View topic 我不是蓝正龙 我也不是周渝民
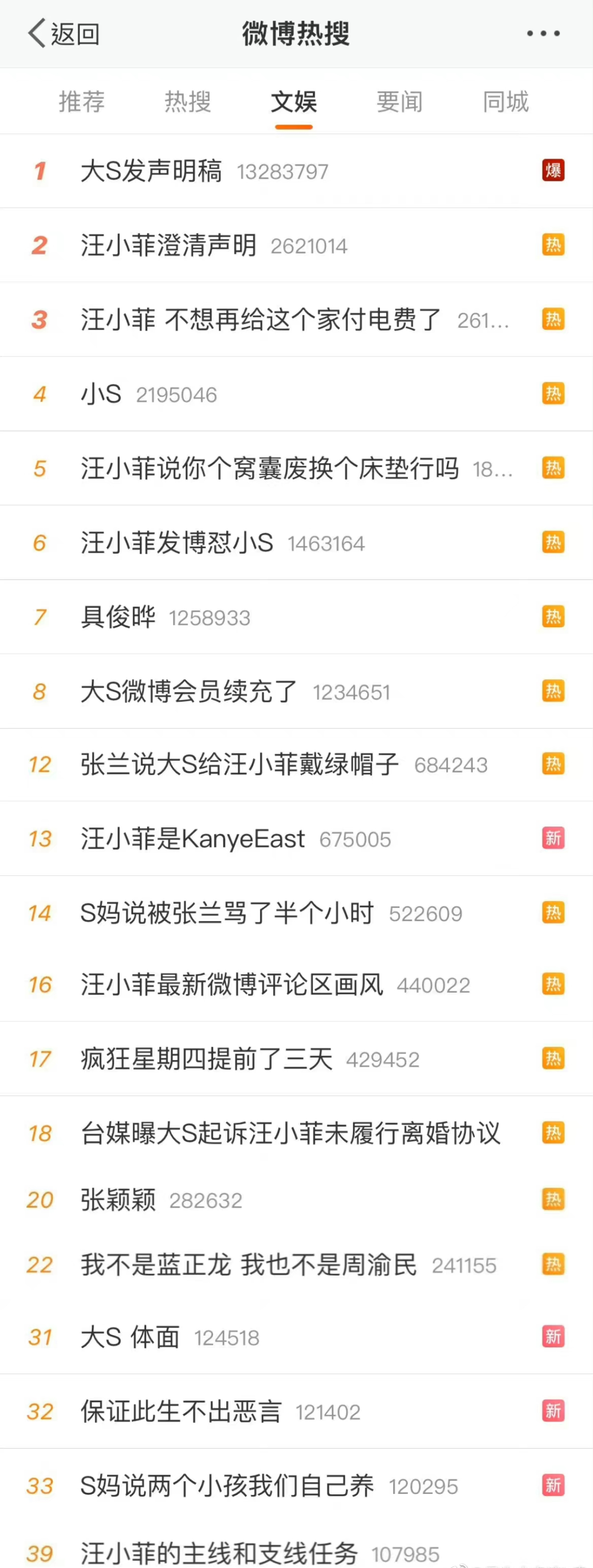 point(248,1265)
